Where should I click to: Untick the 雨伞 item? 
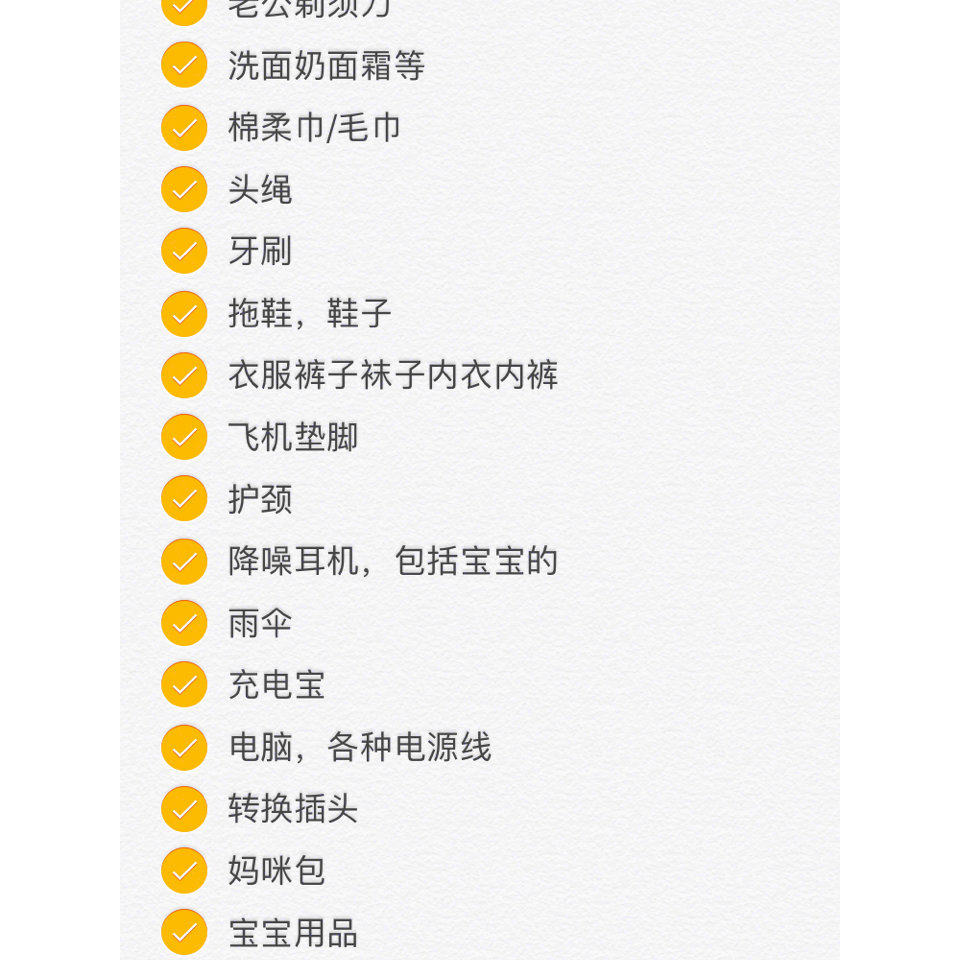pyautogui.click(x=184, y=623)
